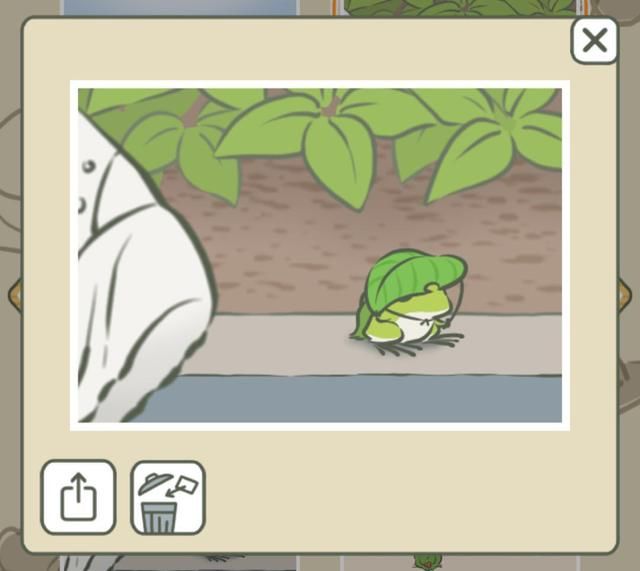
Task: Delete this photo with the trash icon
Action: tap(167, 497)
